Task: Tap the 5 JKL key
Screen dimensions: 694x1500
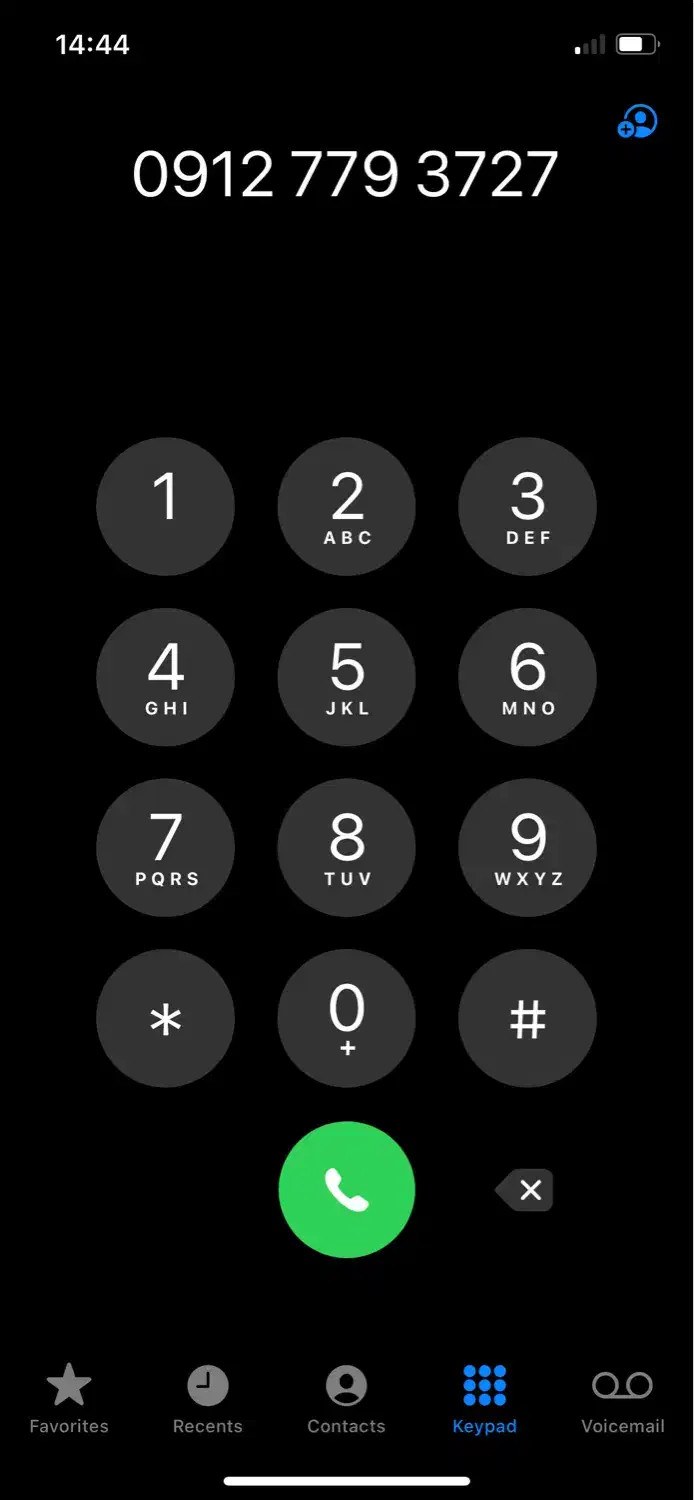Action: 346,677
